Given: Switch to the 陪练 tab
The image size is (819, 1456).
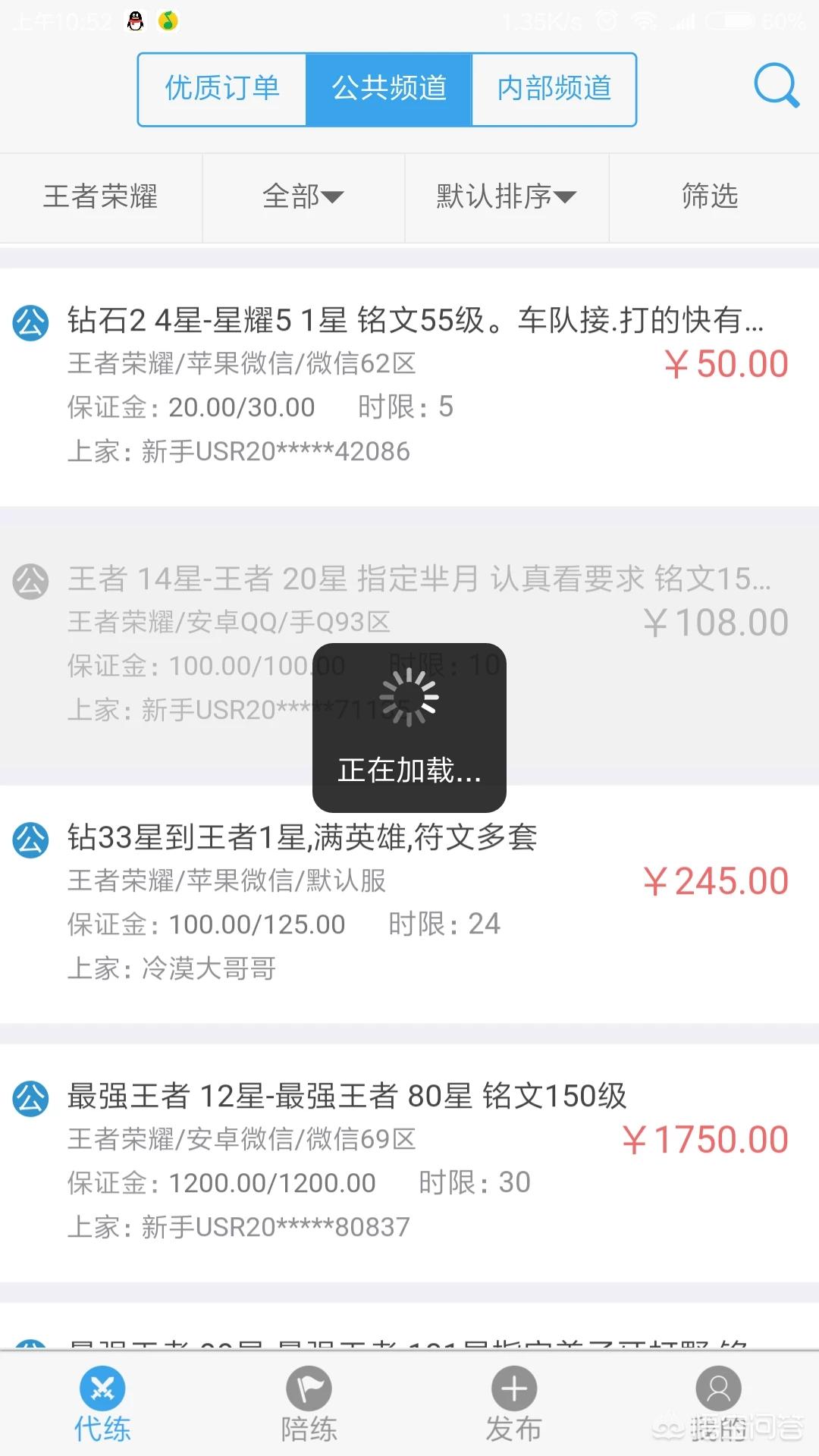Looking at the screenshot, I should [x=309, y=1405].
